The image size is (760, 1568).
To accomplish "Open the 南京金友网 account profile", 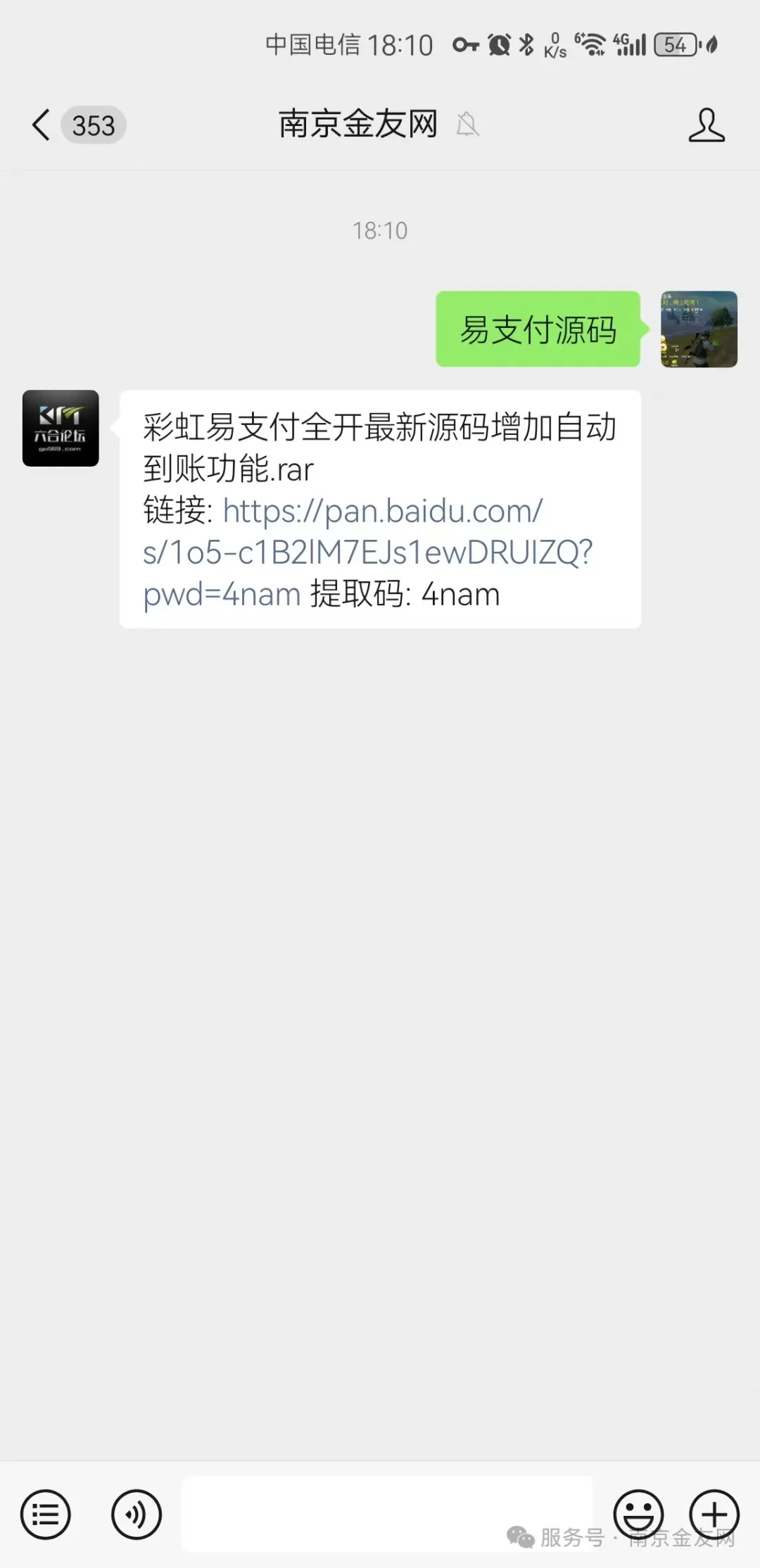I will (x=706, y=125).
